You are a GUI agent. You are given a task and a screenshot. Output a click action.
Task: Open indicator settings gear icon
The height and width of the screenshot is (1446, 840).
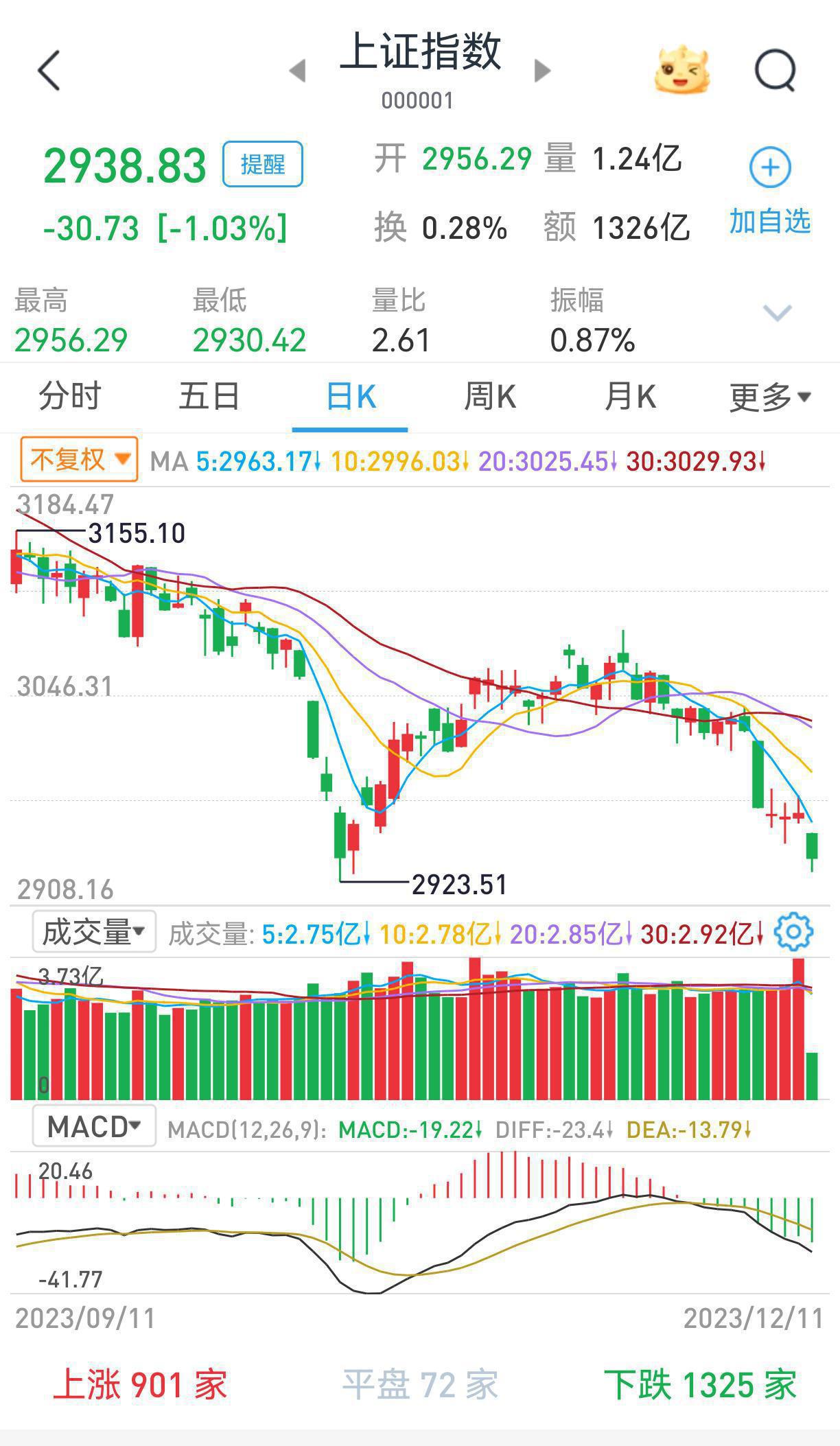pyautogui.click(x=793, y=932)
